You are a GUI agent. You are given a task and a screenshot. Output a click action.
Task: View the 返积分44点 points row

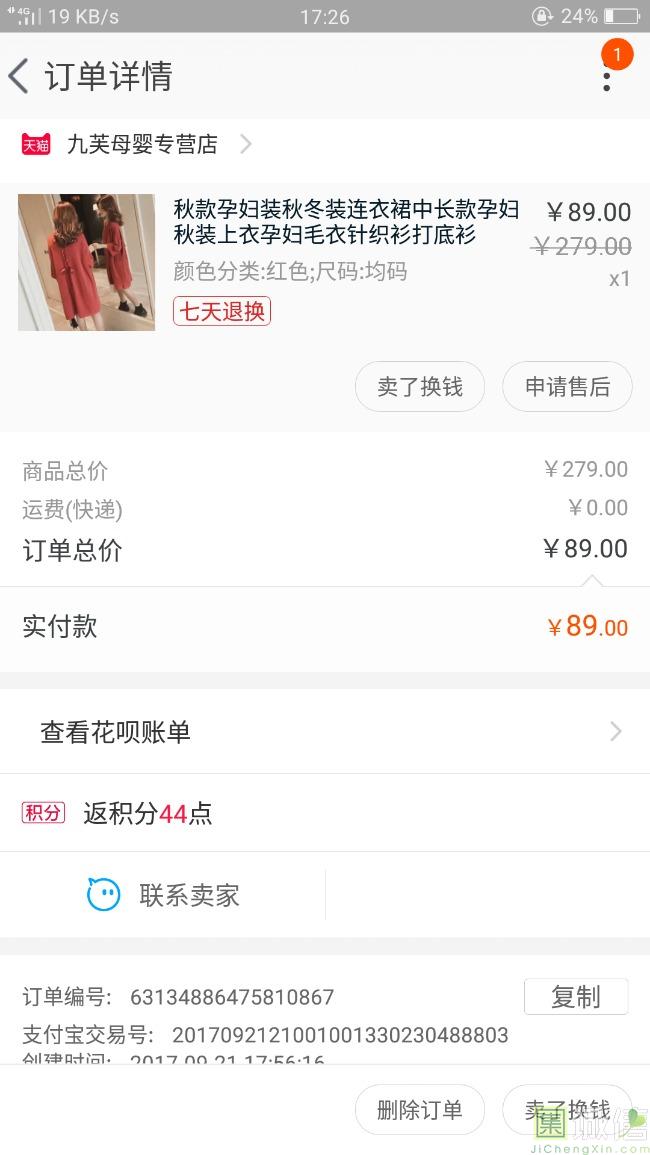pos(147,813)
